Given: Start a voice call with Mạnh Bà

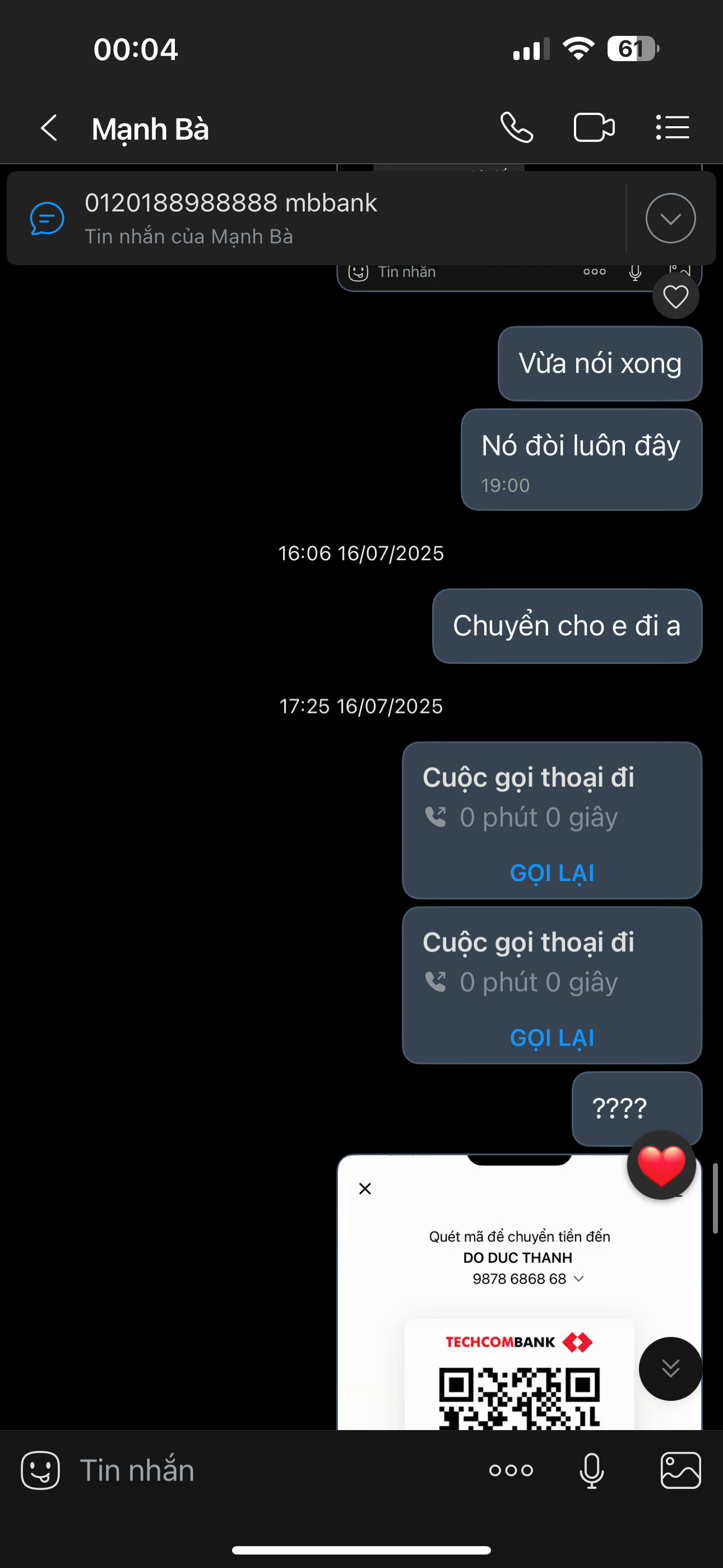Looking at the screenshot, I should 517,128.
